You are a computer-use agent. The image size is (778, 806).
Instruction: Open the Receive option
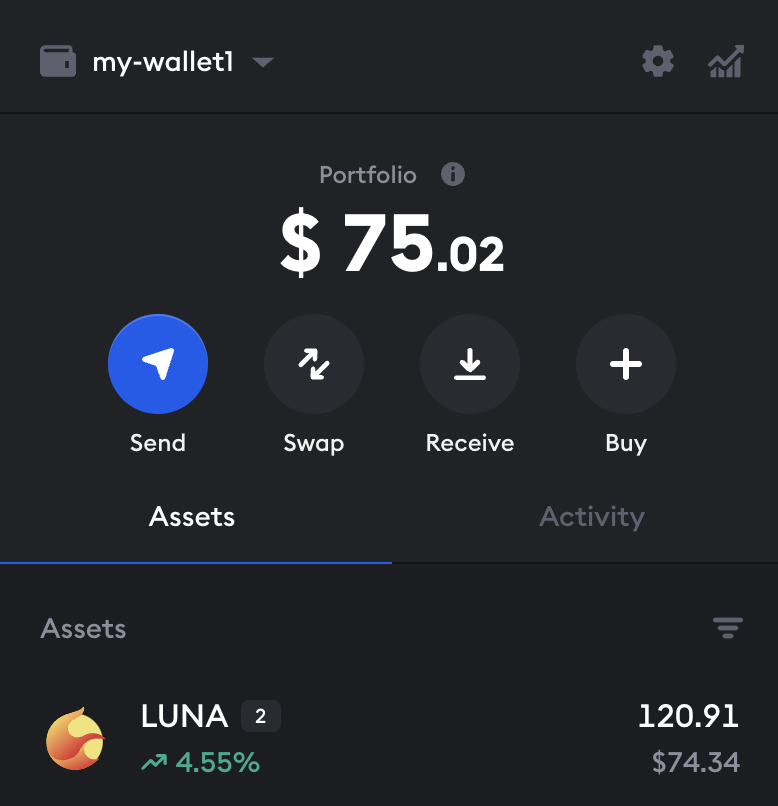[470, 364]
